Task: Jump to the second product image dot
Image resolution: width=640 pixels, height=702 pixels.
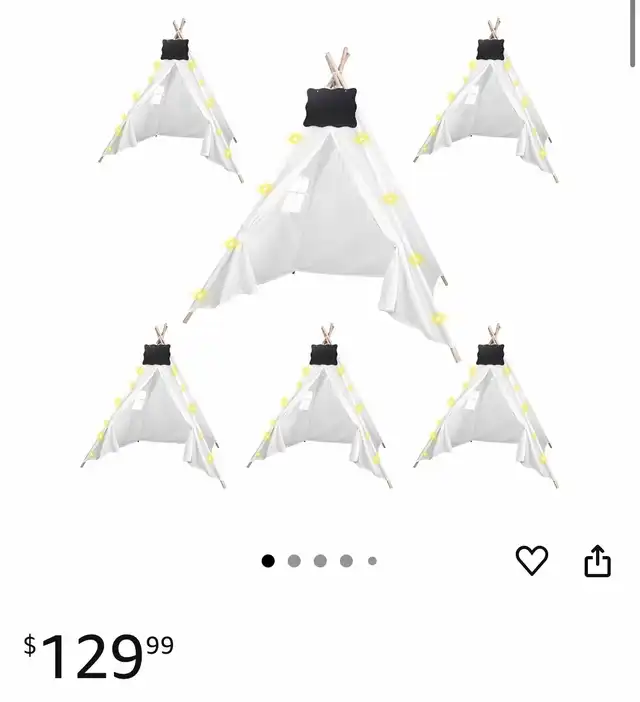Action: (294, 561)
